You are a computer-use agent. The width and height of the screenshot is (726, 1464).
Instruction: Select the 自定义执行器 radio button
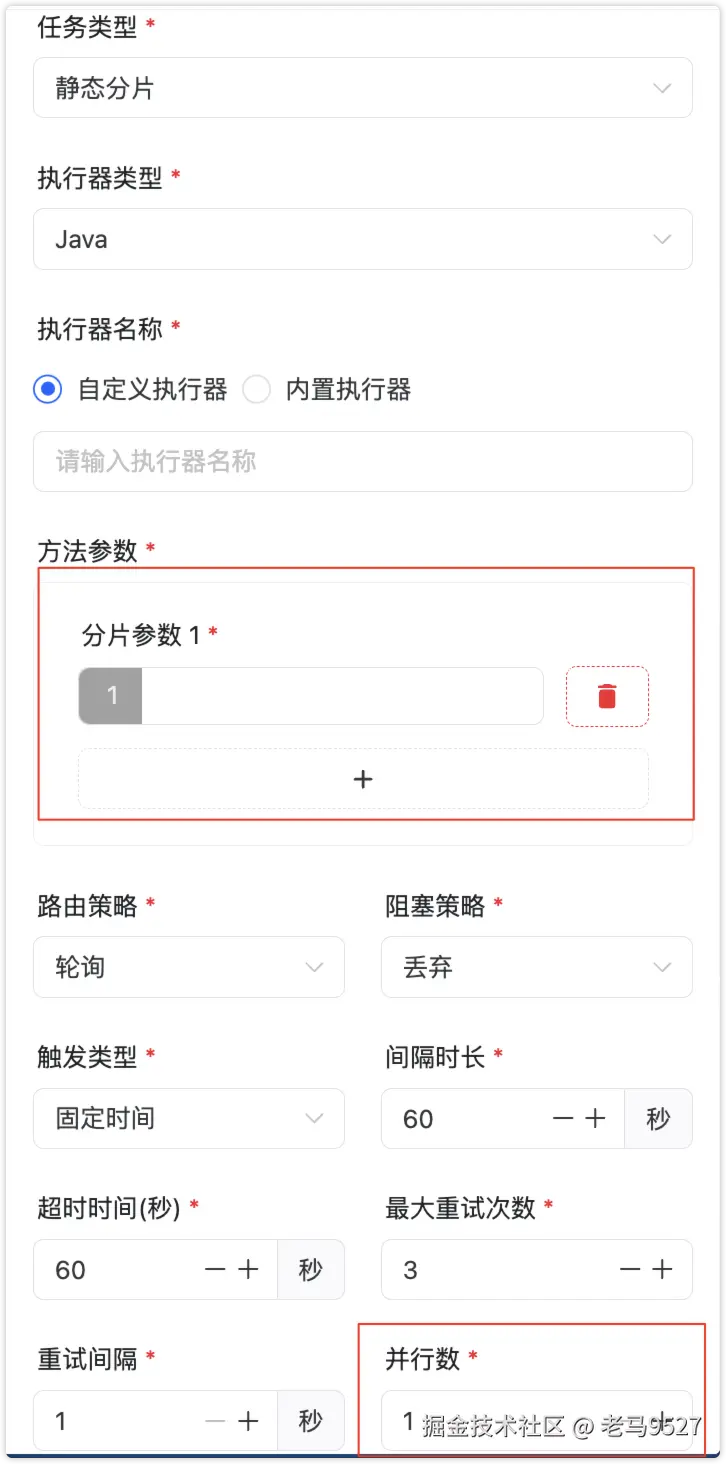tap(47, 390)
